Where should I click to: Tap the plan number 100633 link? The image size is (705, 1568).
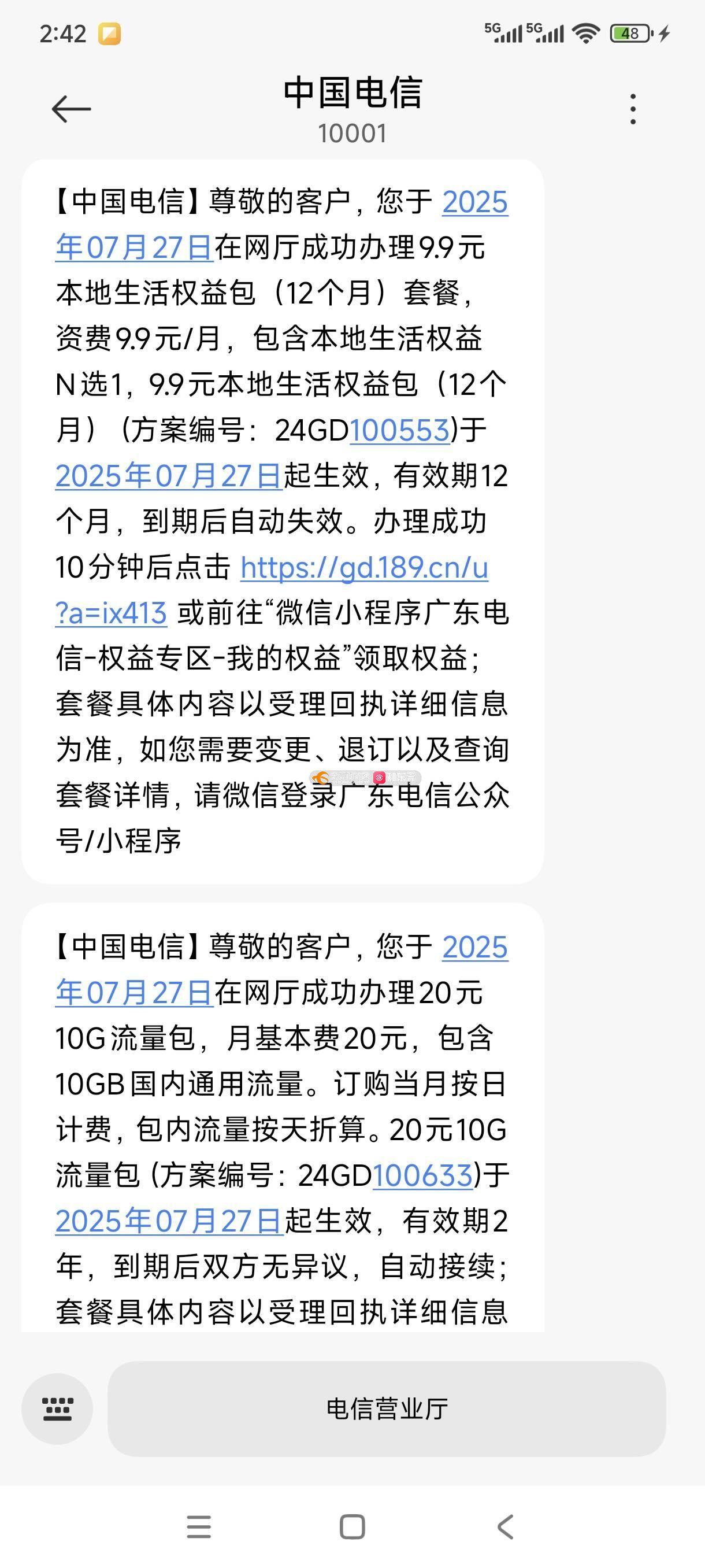[423, 1175]
